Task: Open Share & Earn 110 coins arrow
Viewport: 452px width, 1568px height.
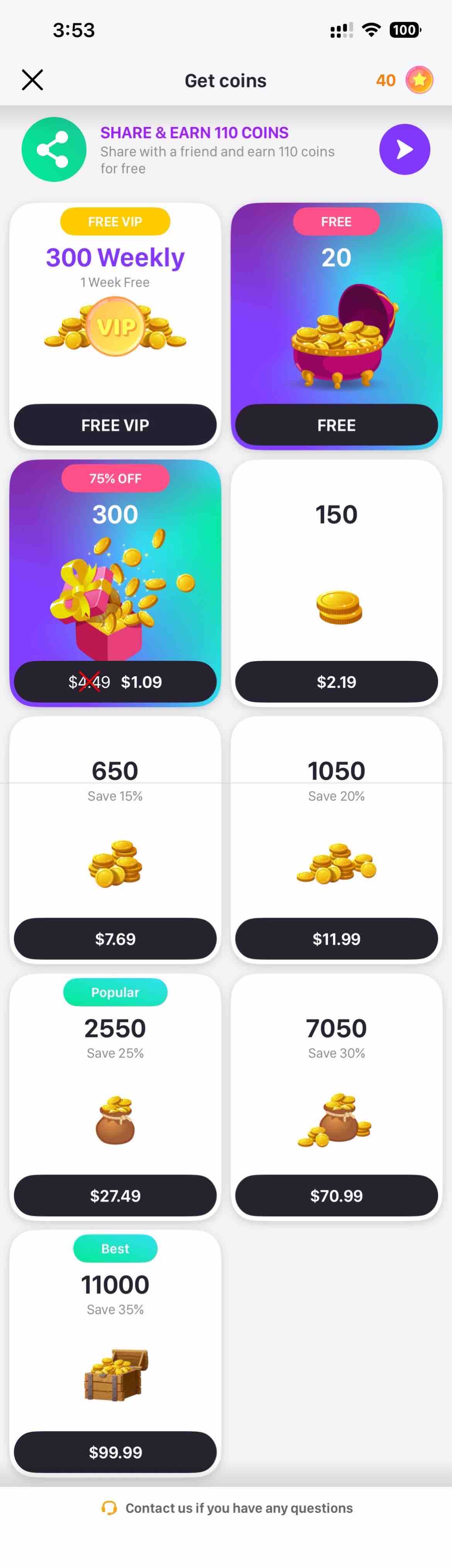Action: (x=404, y=150)
